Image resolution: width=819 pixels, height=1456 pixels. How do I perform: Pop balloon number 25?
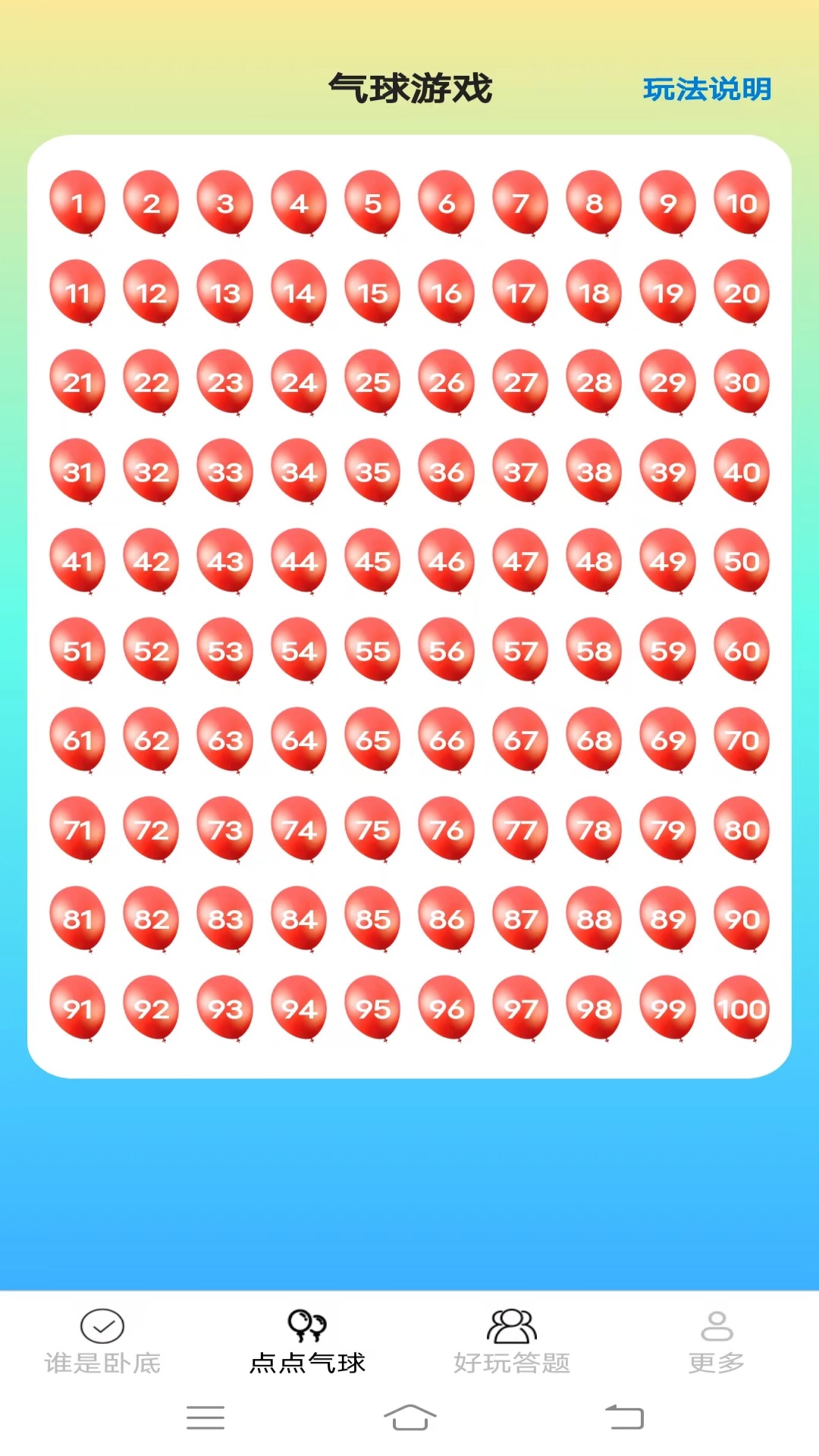372,381
